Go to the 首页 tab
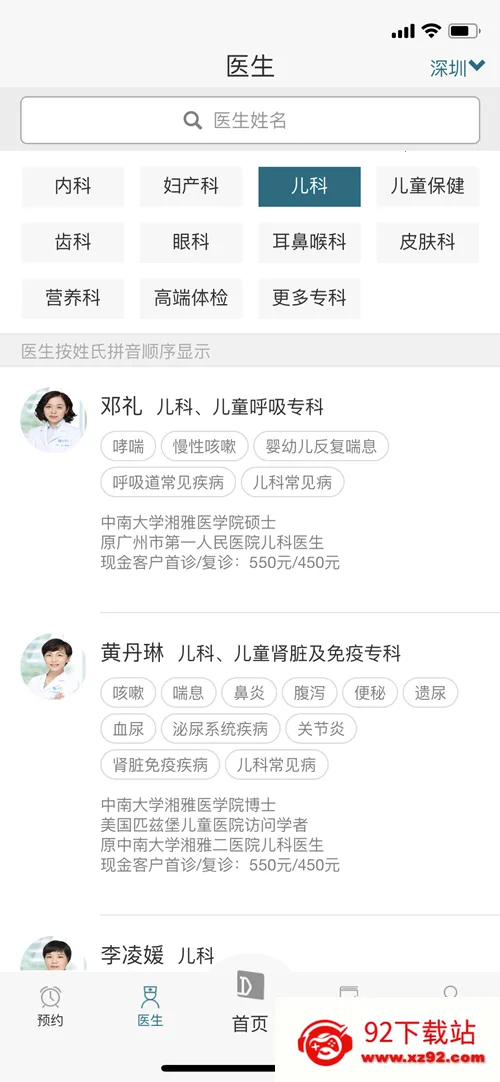This screenshot has height=1082, width=500. (250, 1002)
